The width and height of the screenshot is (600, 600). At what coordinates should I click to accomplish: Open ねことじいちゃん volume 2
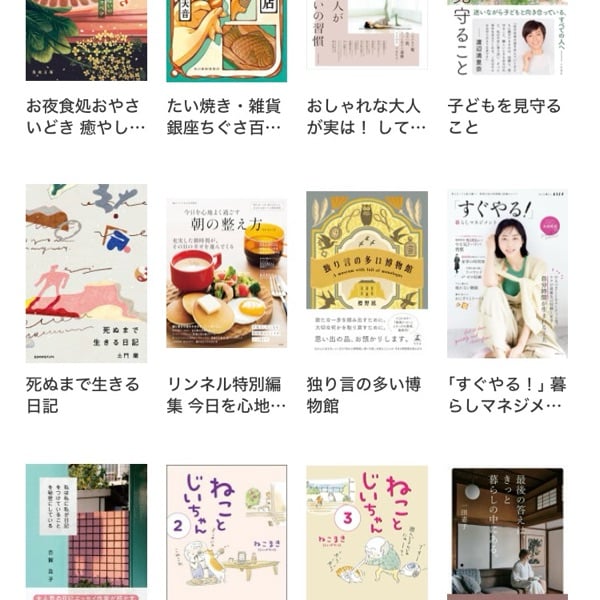(226, 531)
